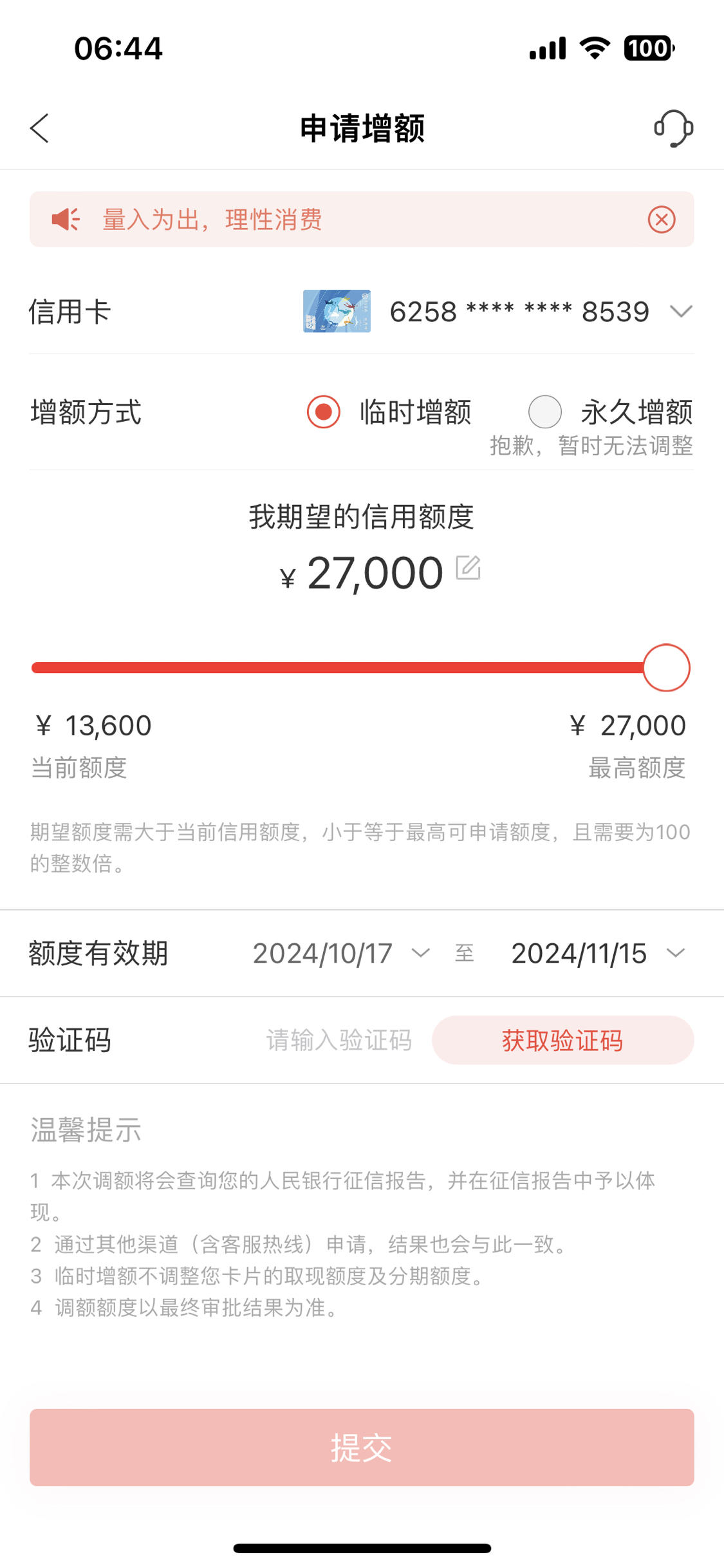The height and width of the screenshot is (1568, 724).
Task: Edit the expected credit limit amount
Action: [x=469, y=568]
